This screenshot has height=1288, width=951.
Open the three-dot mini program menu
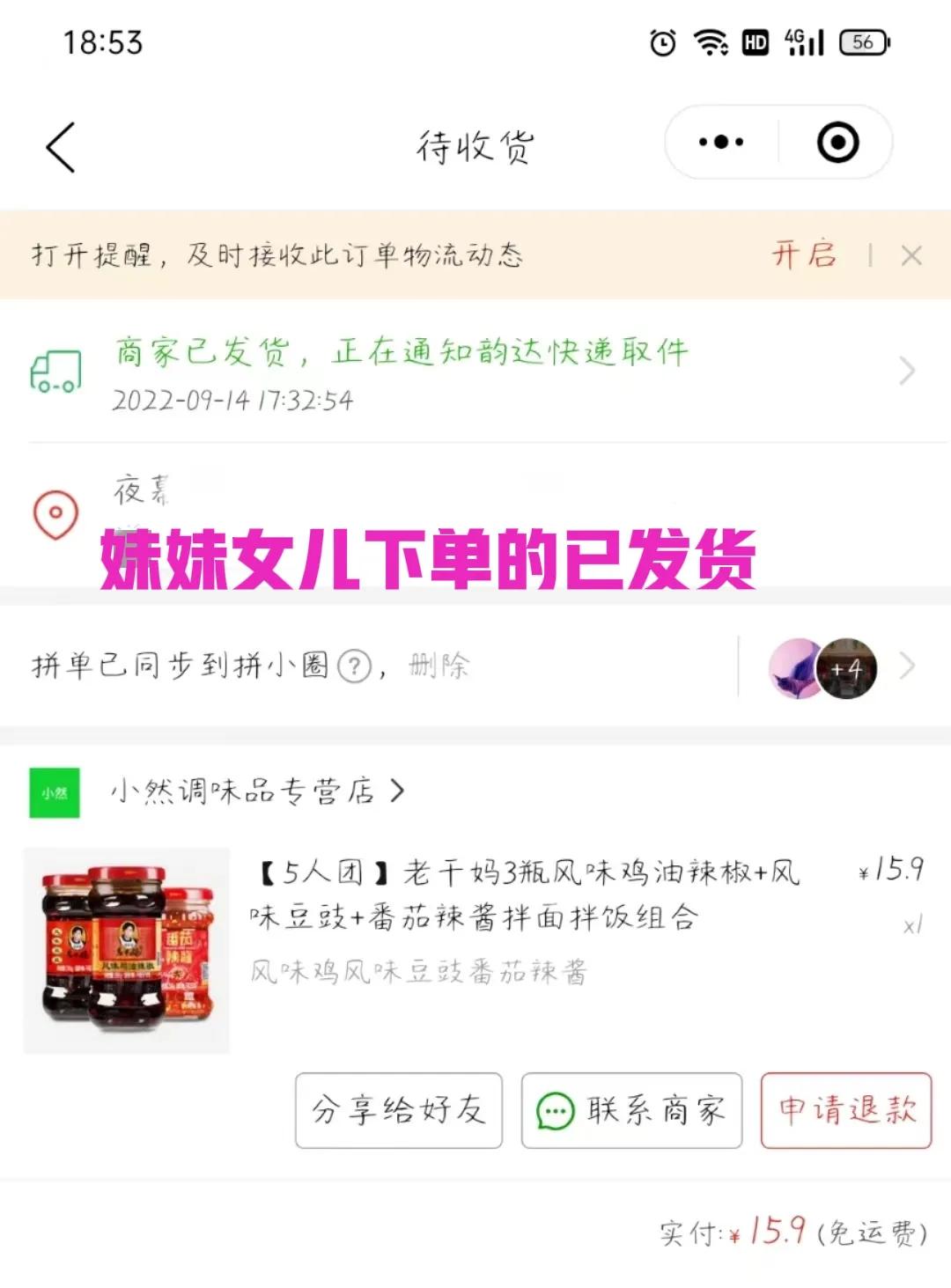click(x=722, y=141)
